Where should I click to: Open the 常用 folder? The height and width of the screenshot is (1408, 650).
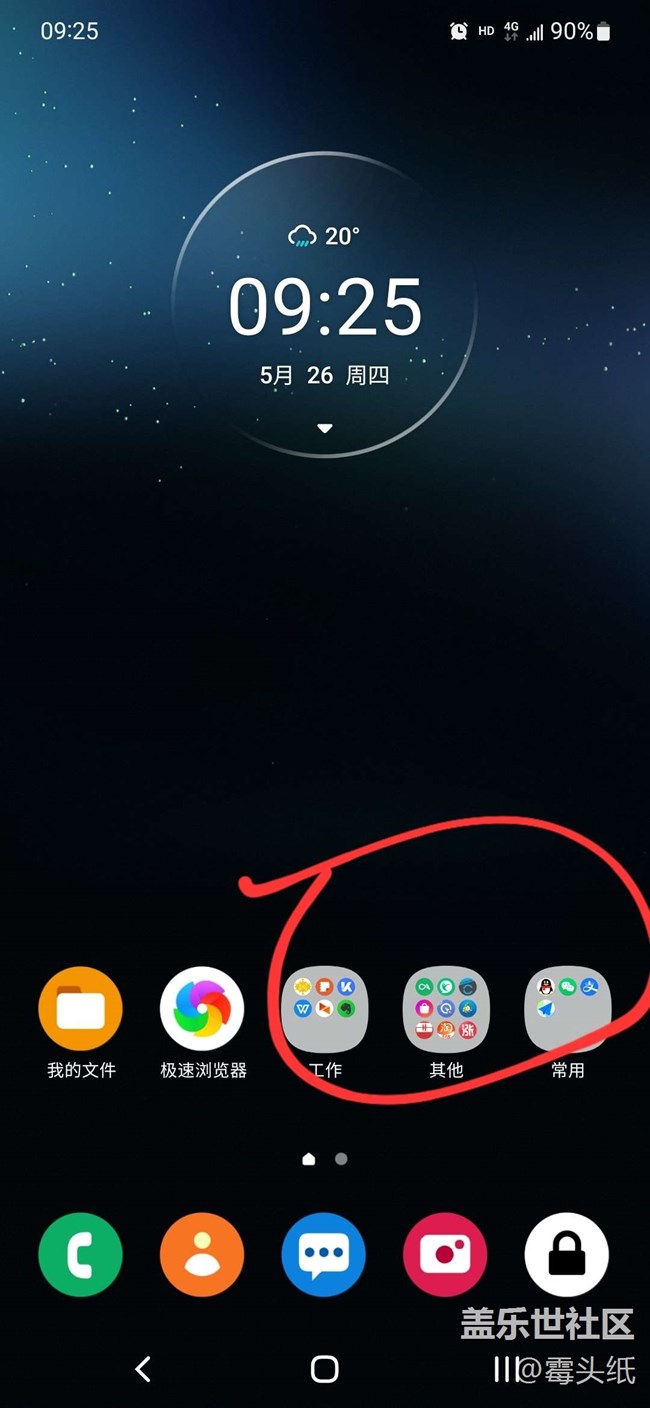pos(567,1009)
